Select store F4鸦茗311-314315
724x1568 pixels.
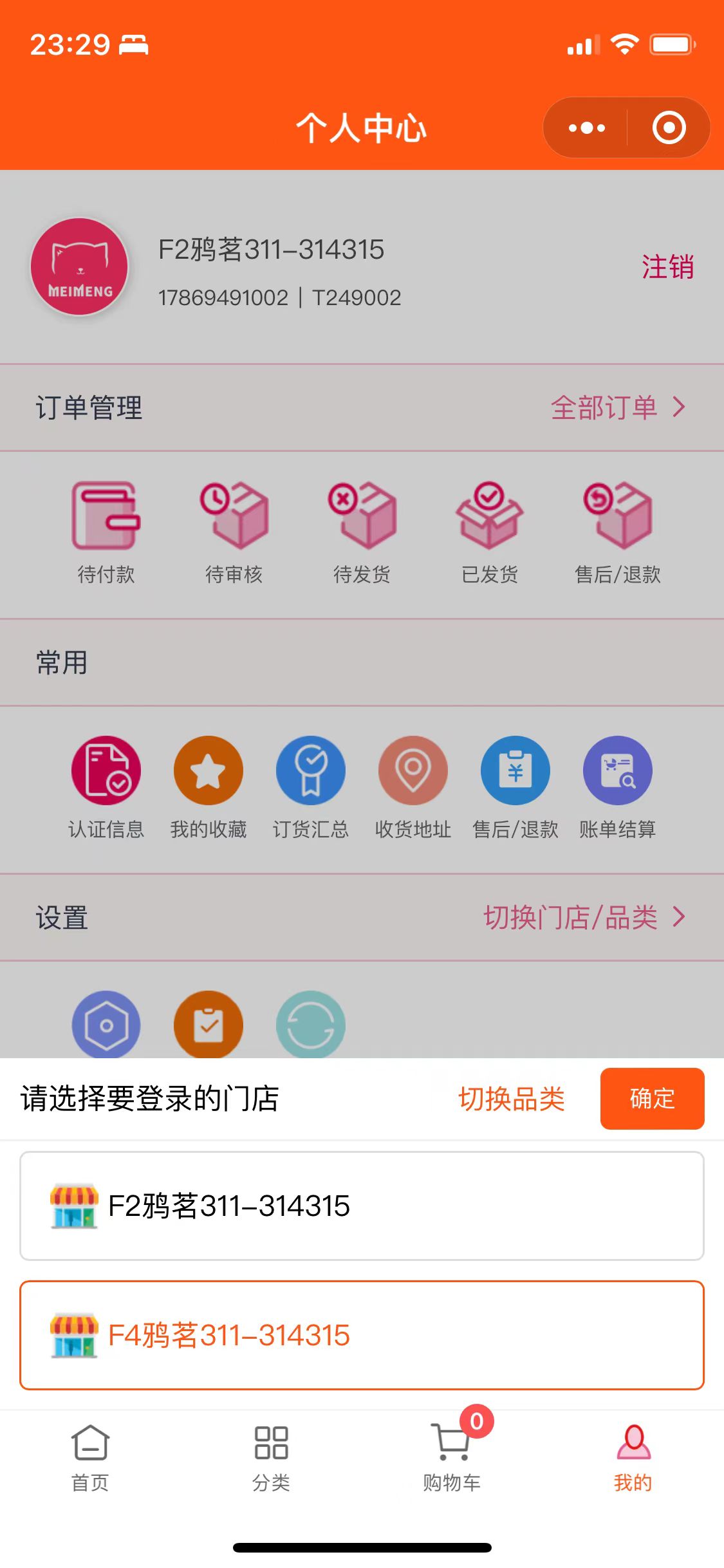coord(362,1335)
